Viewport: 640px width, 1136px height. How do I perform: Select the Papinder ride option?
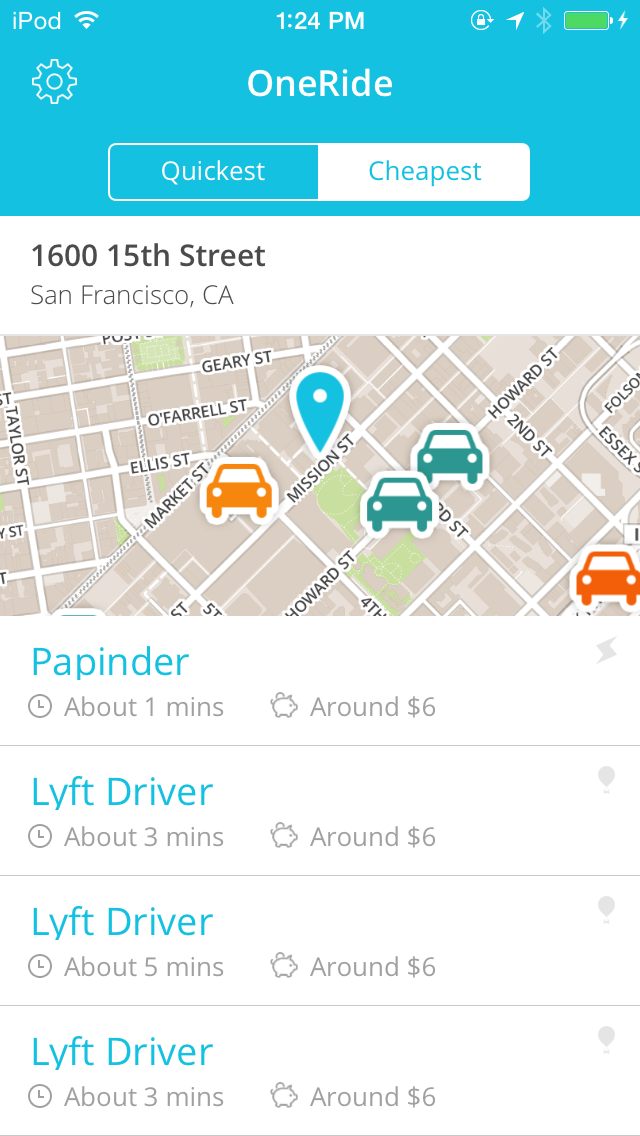coord(320,681)
